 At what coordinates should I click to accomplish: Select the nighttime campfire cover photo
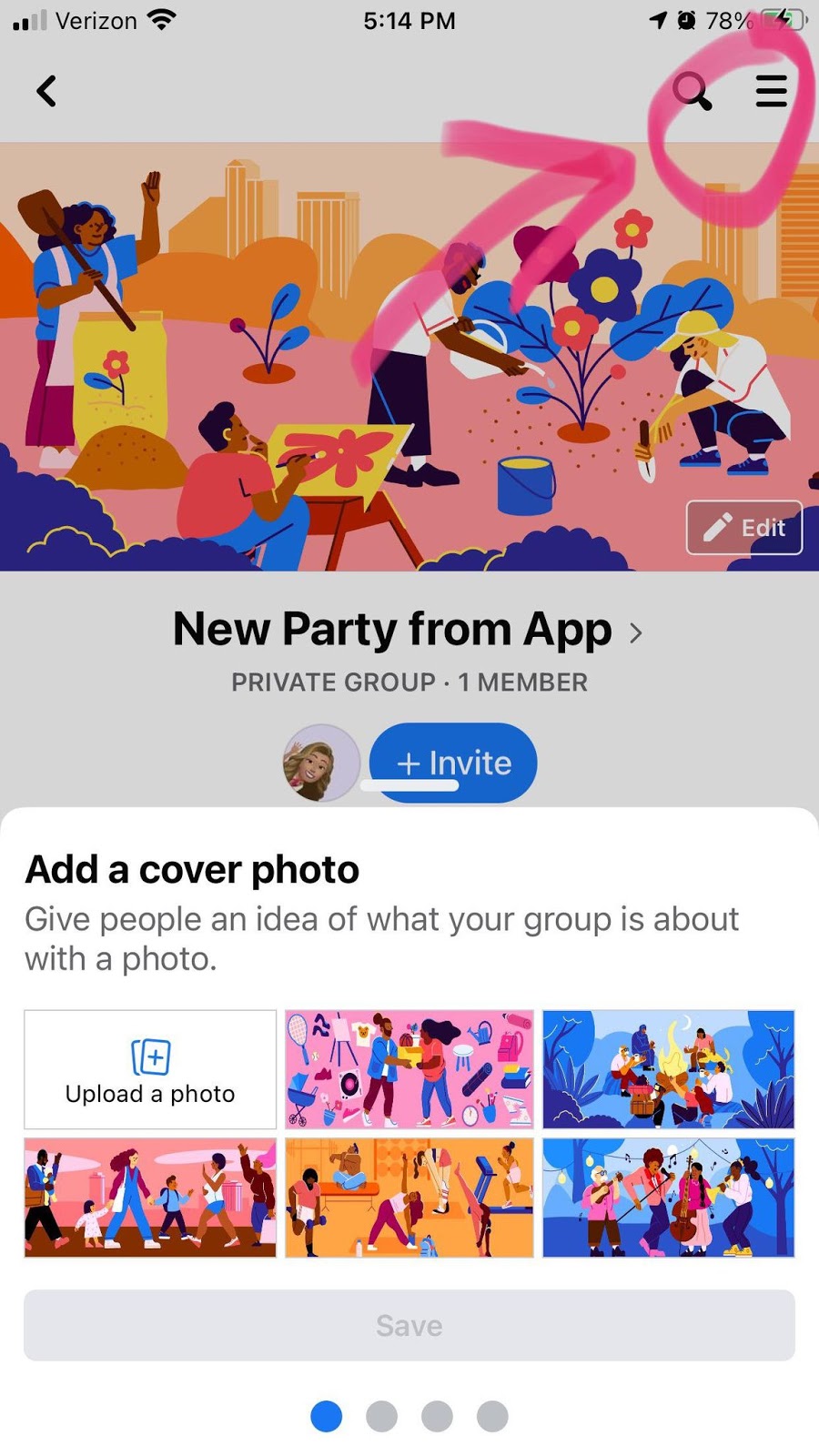coord(667,1069)
